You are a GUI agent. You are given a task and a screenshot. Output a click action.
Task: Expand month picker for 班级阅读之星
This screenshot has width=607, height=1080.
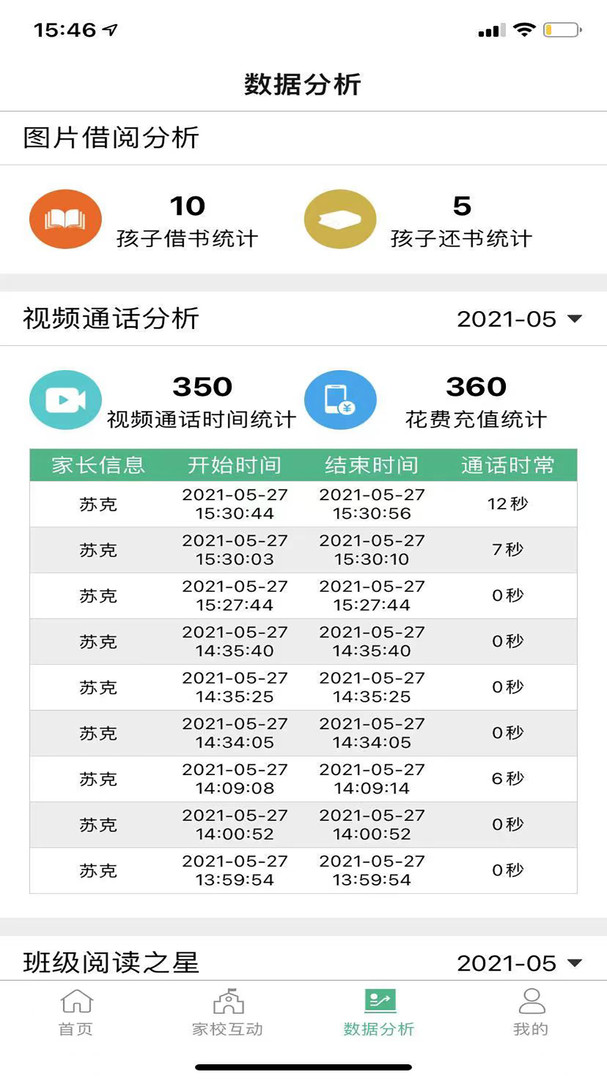coord(520,963)
